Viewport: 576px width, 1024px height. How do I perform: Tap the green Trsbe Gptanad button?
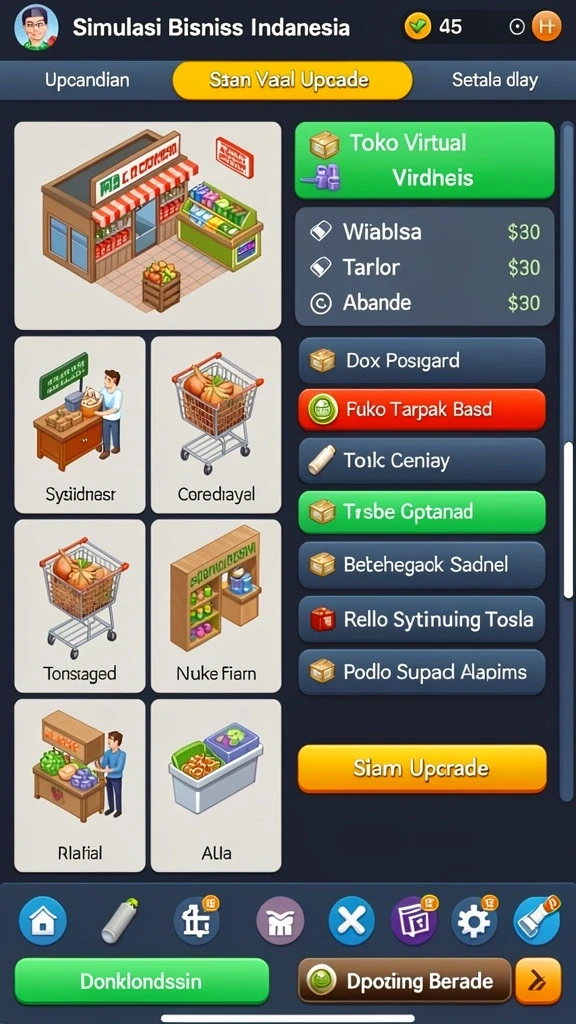[422, 511]
